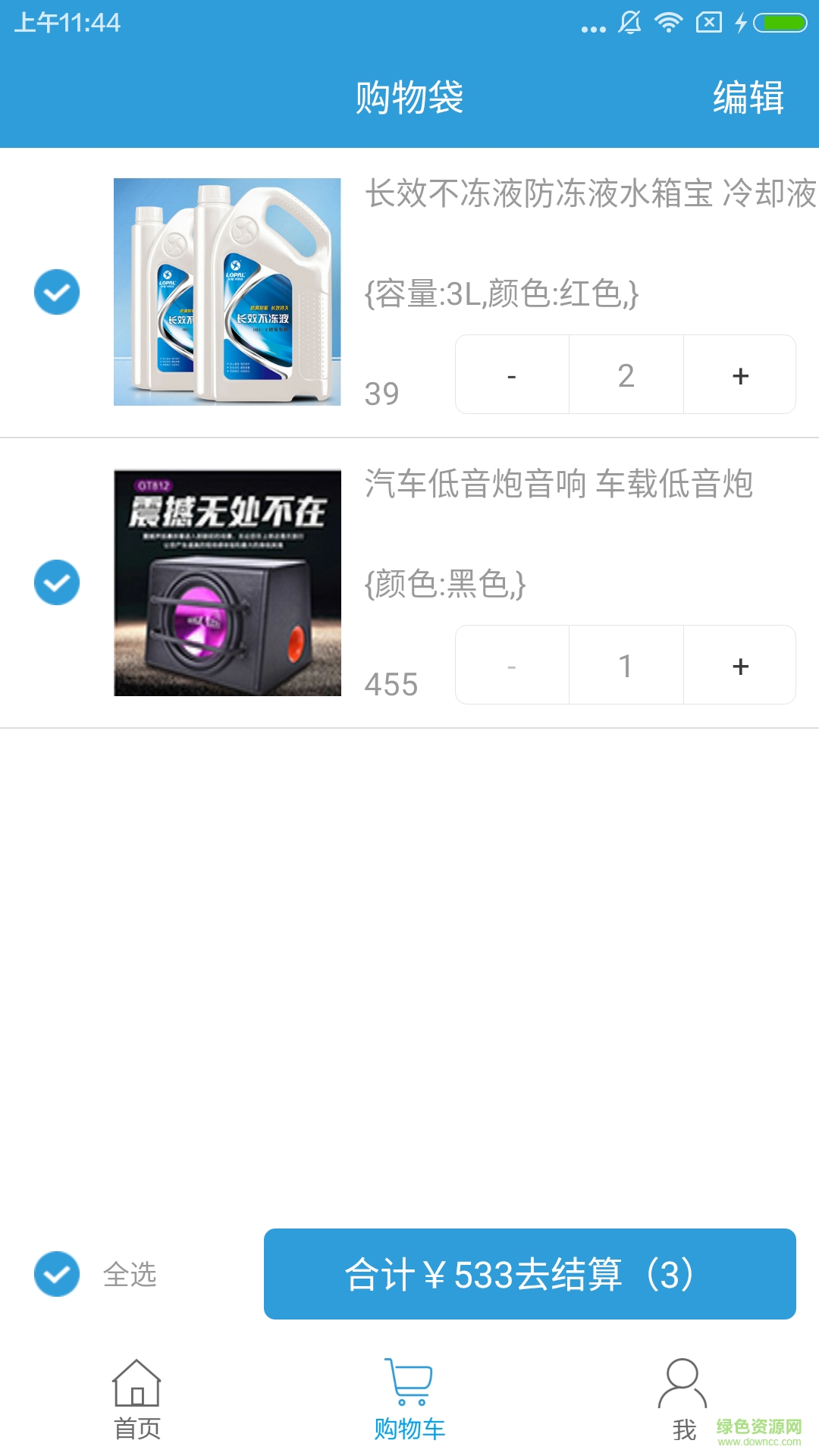Increase quantity of the subwoofer item
The height and width of the screenshot is (1456, 819).
click(x=739, y=665)
